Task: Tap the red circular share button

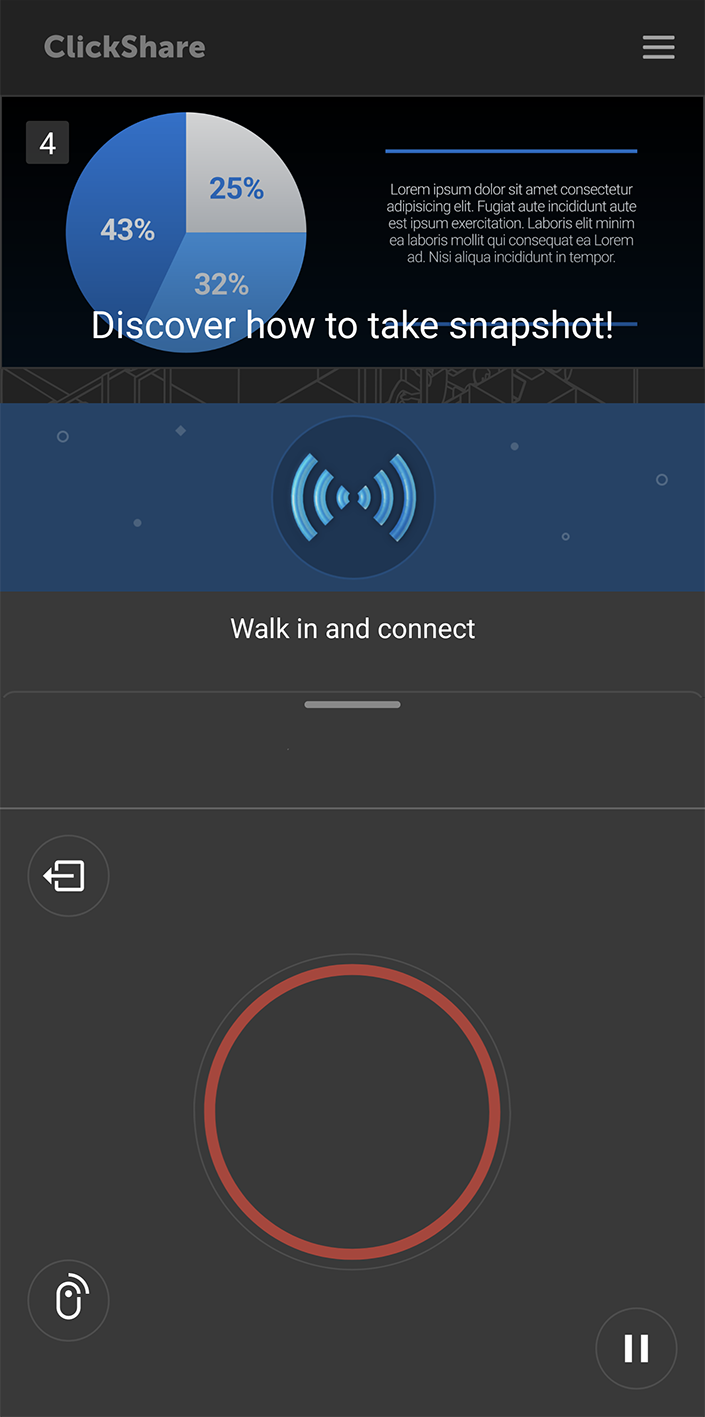Action: (x=352, y=1111)
